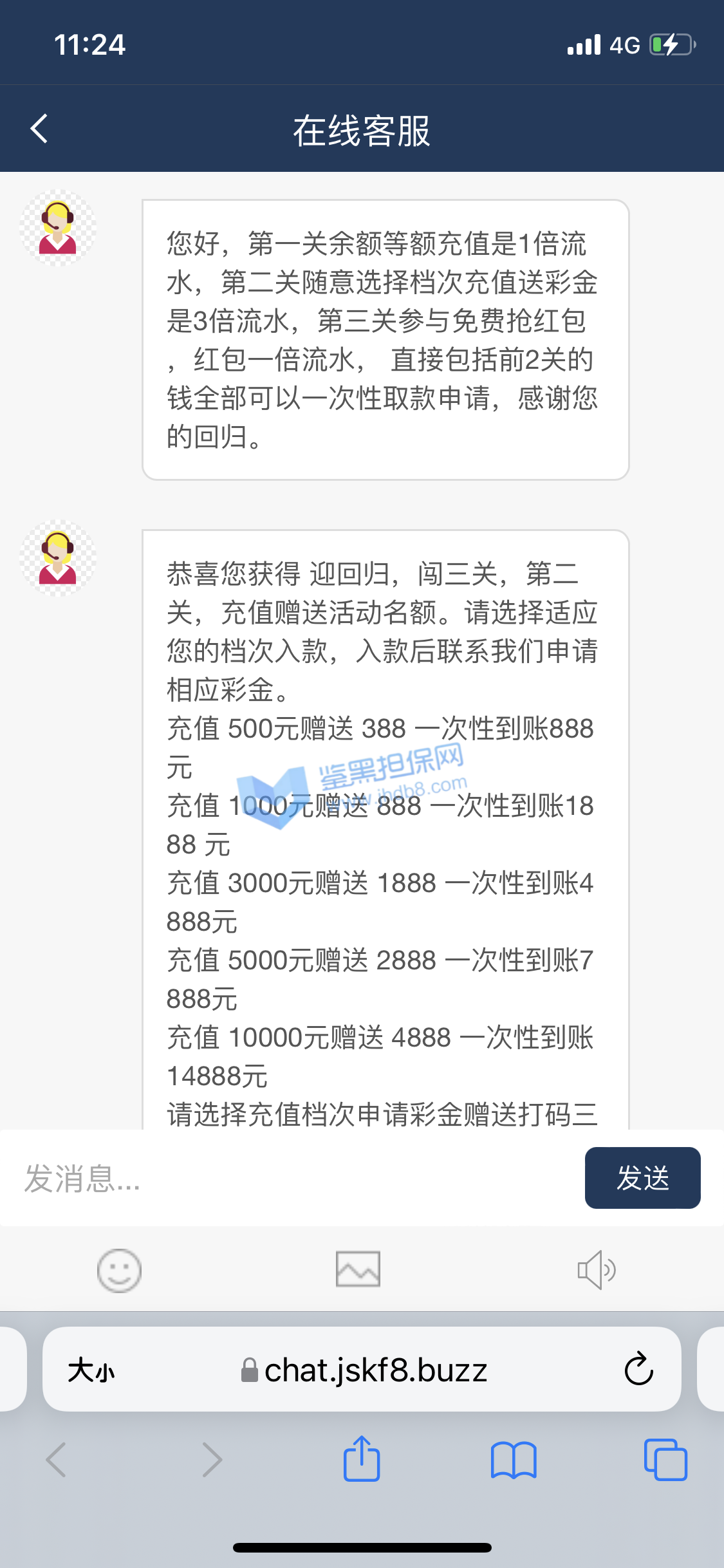Image resolution: width=724 pixels, height=1568 pixels.
Task: Open the emoji picker
Action: [x=119, y=1271]
